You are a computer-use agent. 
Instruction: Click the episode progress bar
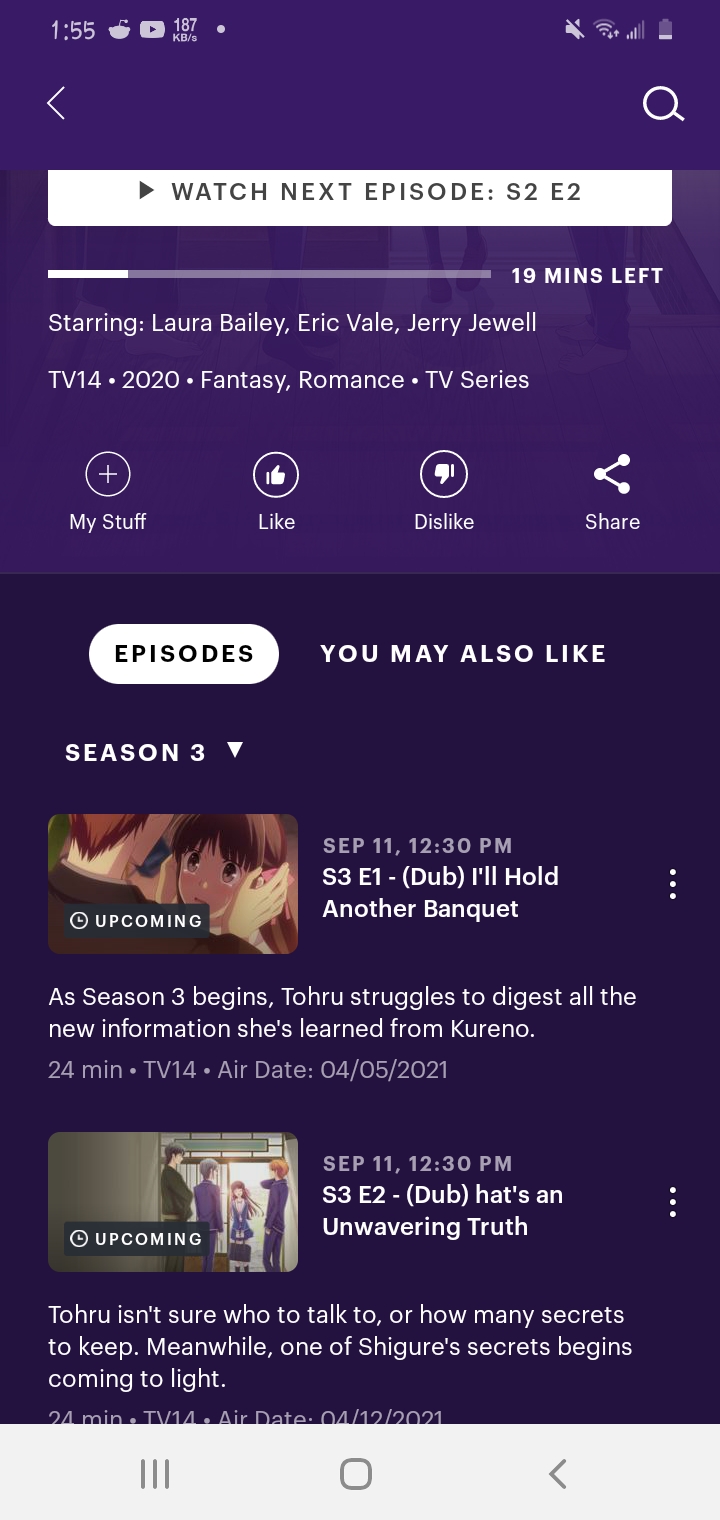[x=270, y=274]
